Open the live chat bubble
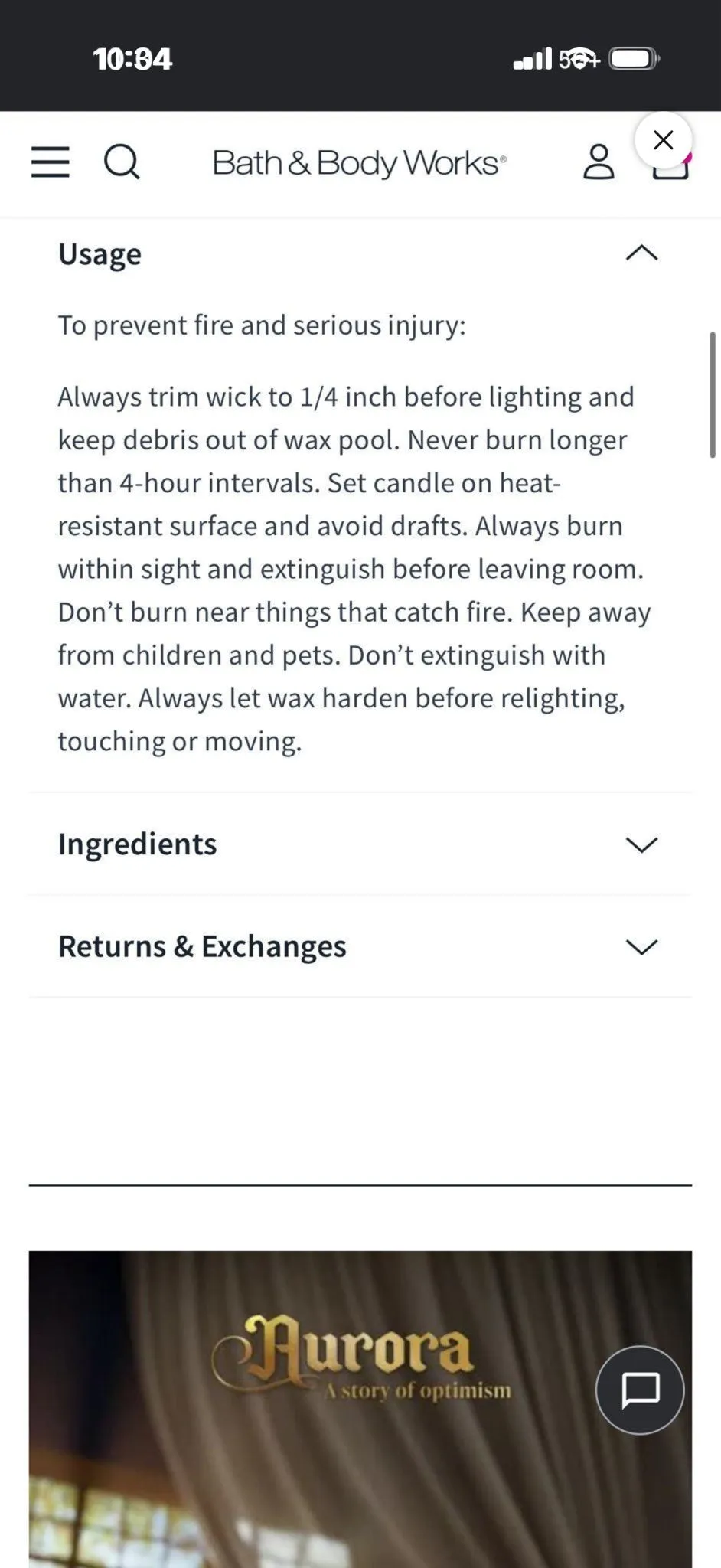 pos(640,1390)
